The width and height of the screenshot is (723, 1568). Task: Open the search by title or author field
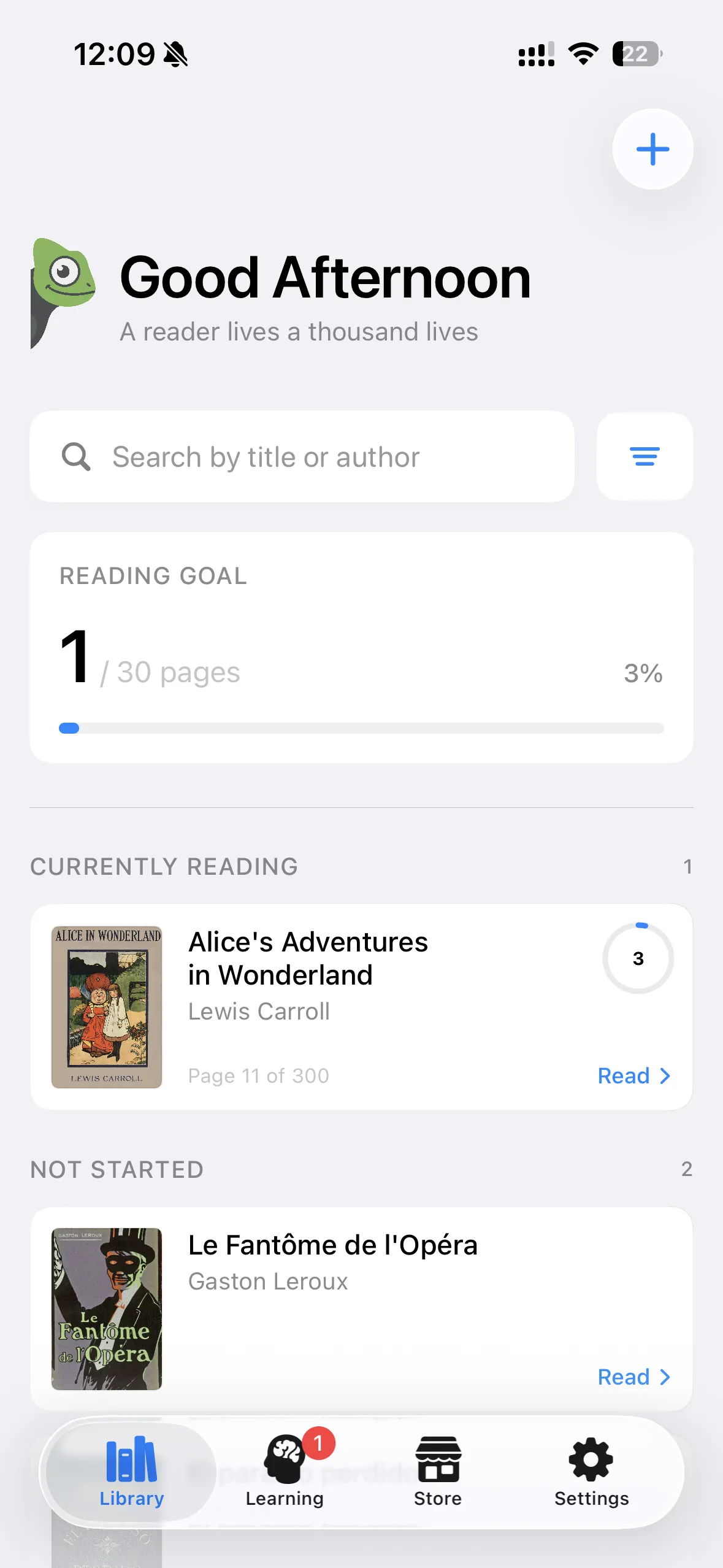pos(302,456)
